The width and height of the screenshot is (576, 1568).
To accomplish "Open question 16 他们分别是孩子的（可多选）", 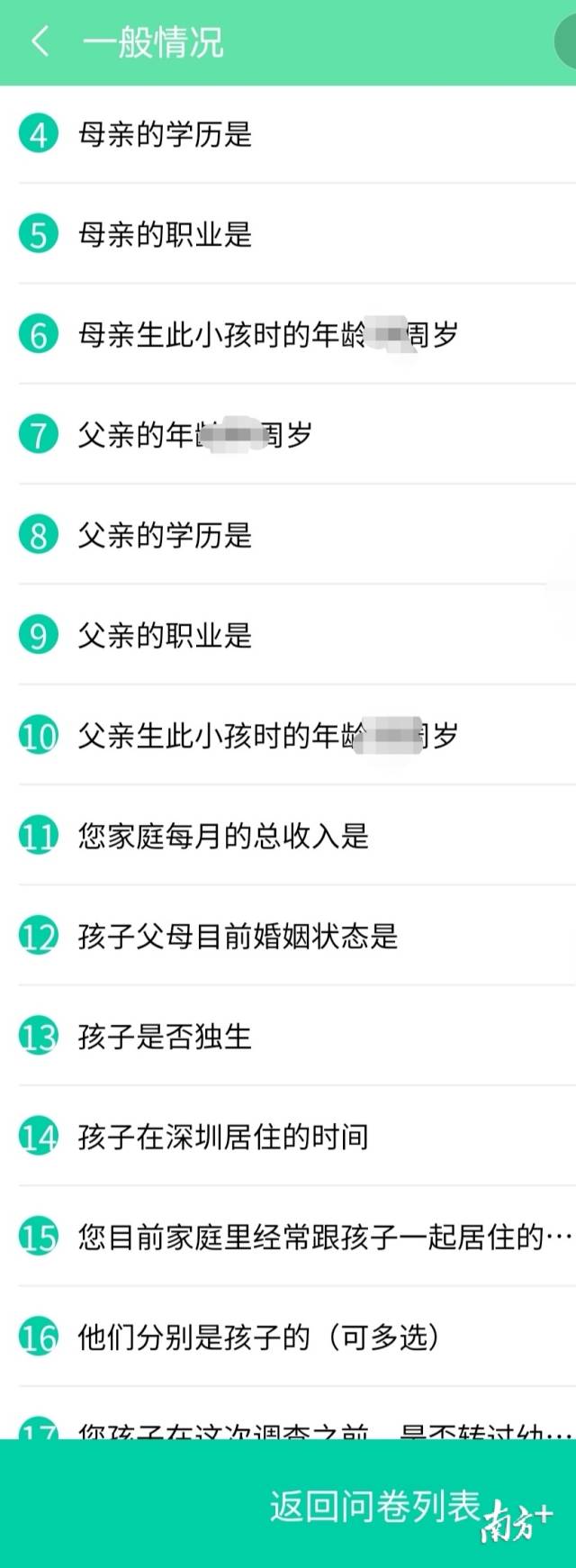I will coord(258,1337).
